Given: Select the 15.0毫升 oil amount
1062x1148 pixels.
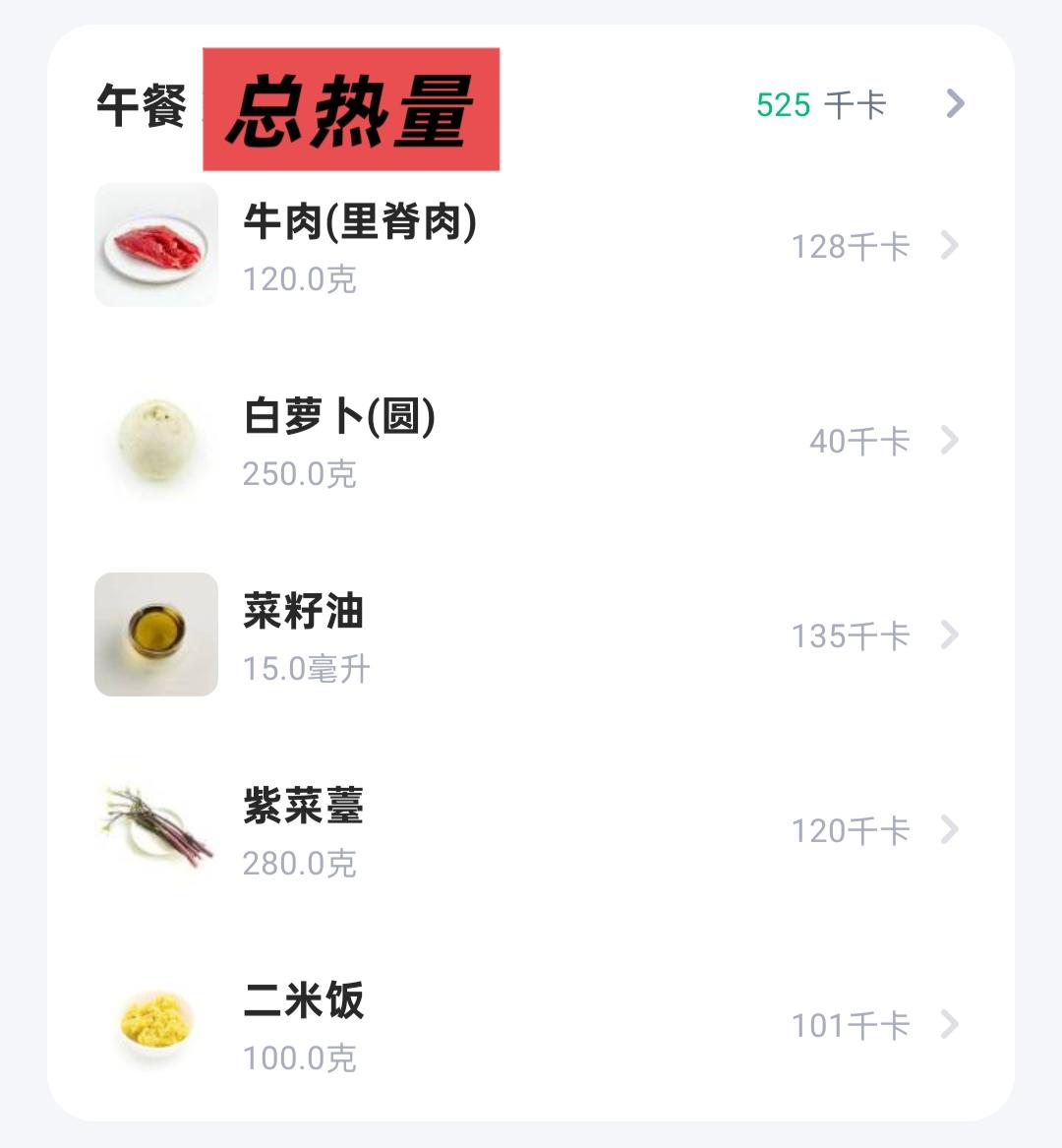Looking at the screenshot, I should (x=307, y=669).
